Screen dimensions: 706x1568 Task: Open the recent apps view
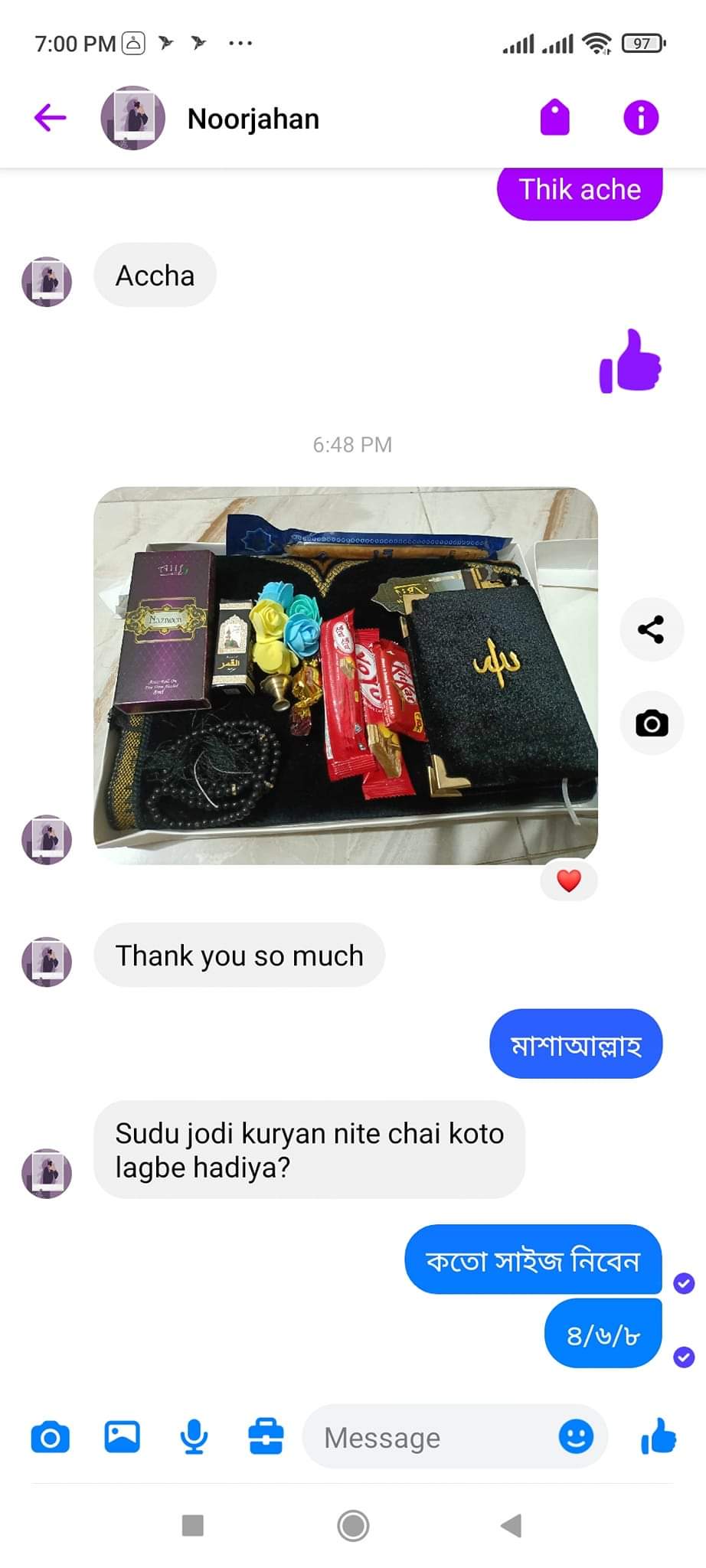click(193, 1525)
